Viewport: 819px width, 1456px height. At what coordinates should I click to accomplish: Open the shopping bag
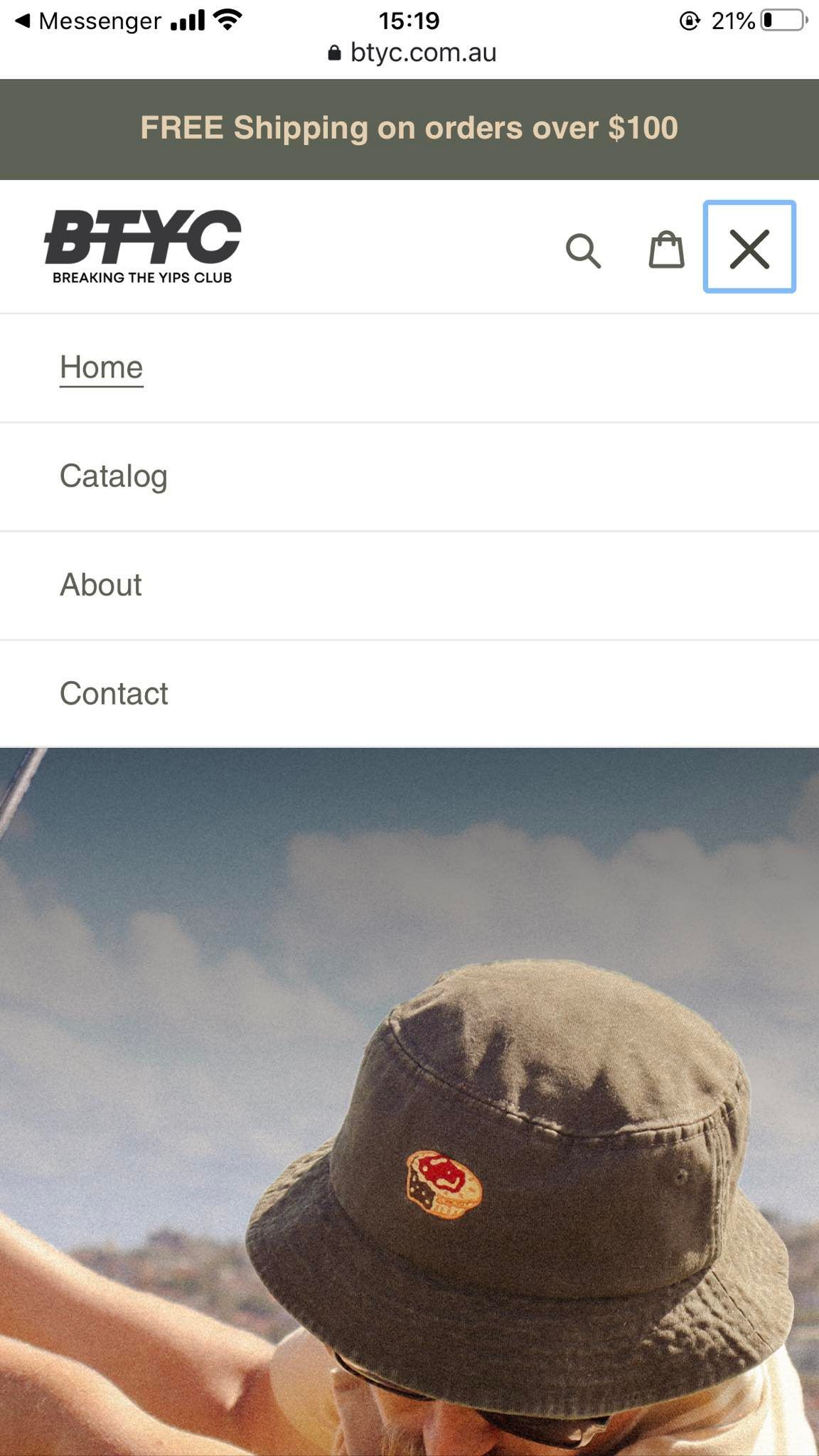coord(666,250)
